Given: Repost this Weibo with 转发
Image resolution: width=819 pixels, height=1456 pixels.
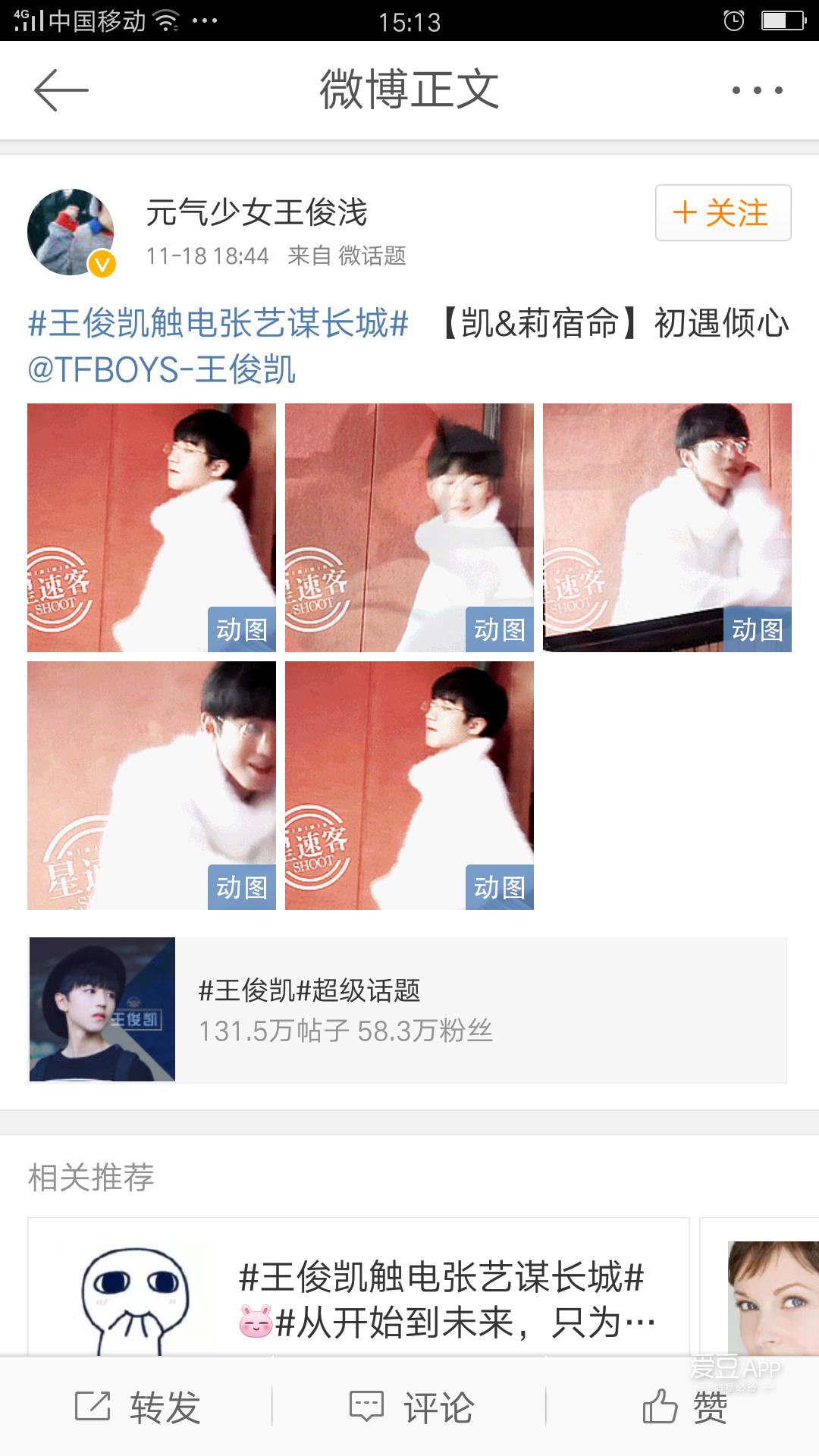Looking at the screenshot, I should coord(137,1407).
